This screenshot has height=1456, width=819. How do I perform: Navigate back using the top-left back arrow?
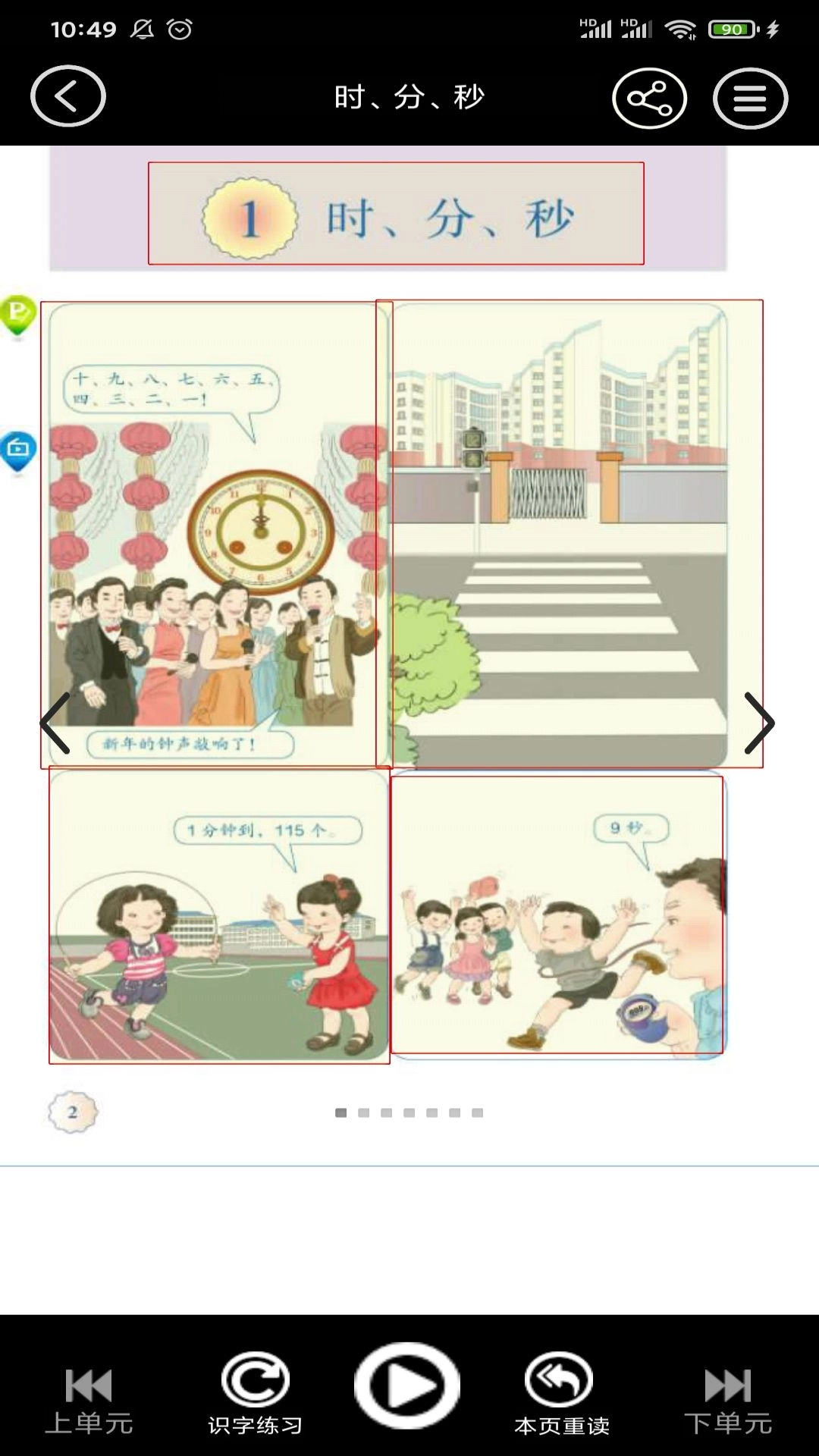click(67, 96)
